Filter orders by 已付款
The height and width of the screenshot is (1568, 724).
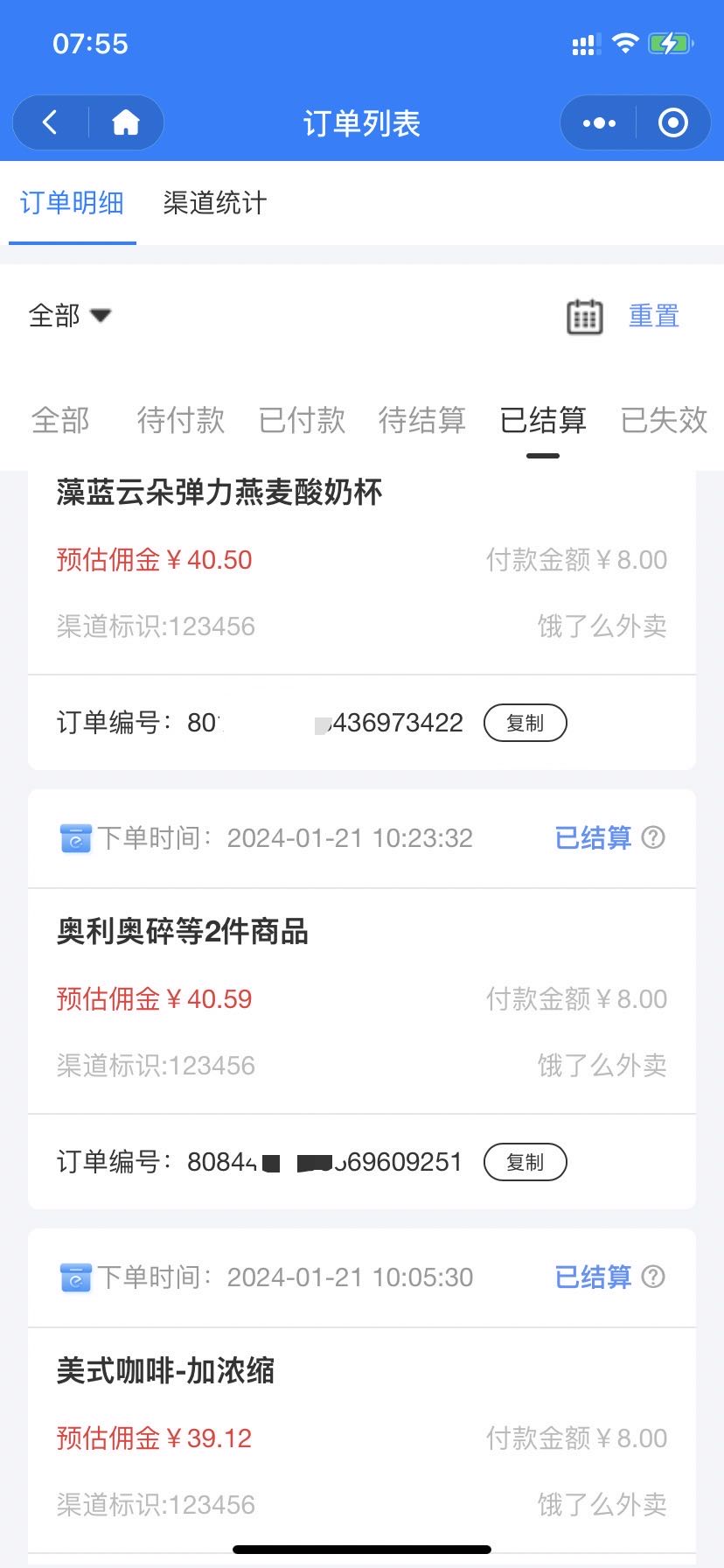302,420
